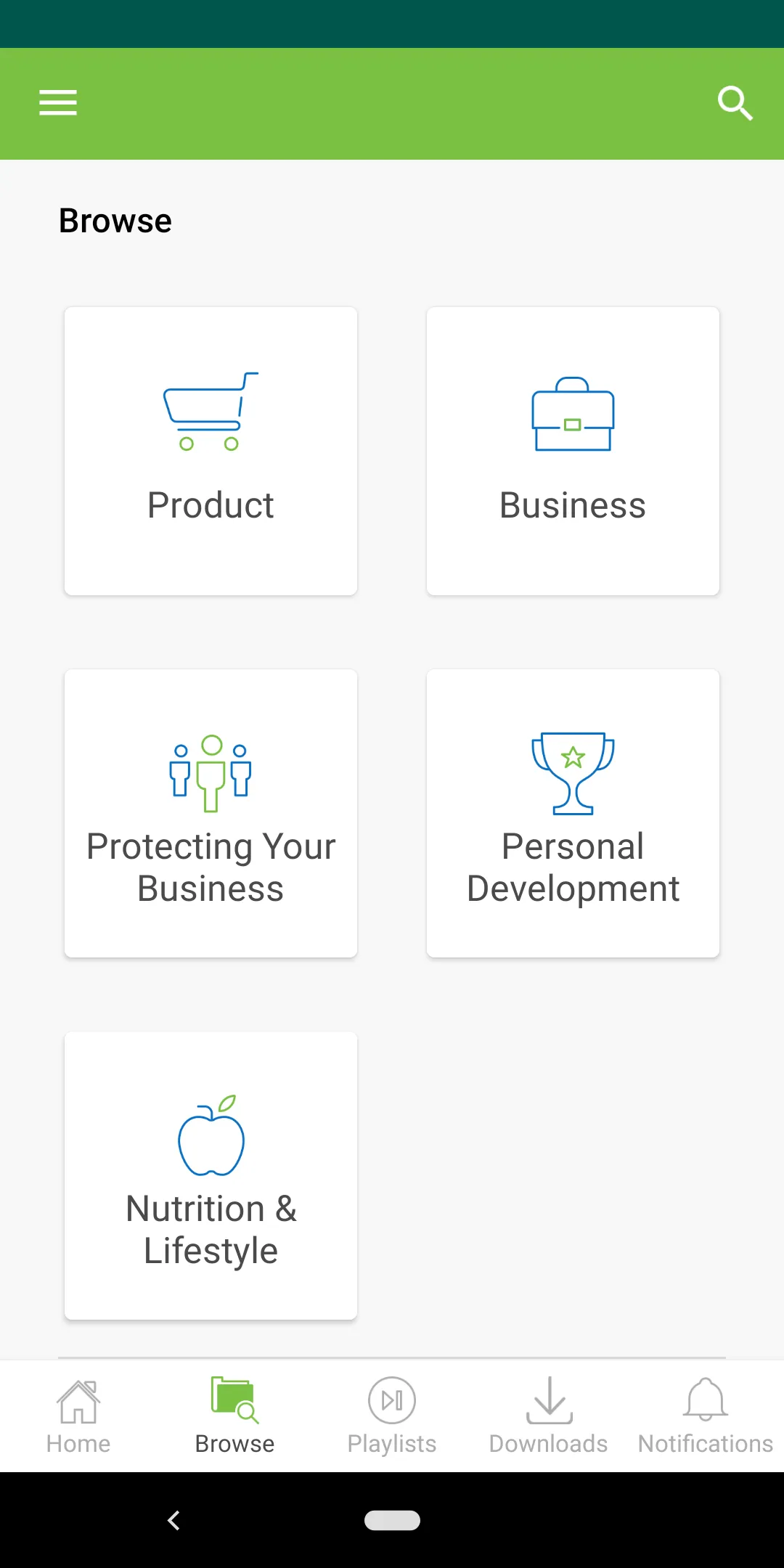This screenshot has height=1568, width=784.
Task: Select Protecting Your Business category
Action: (x=211, y=813)
